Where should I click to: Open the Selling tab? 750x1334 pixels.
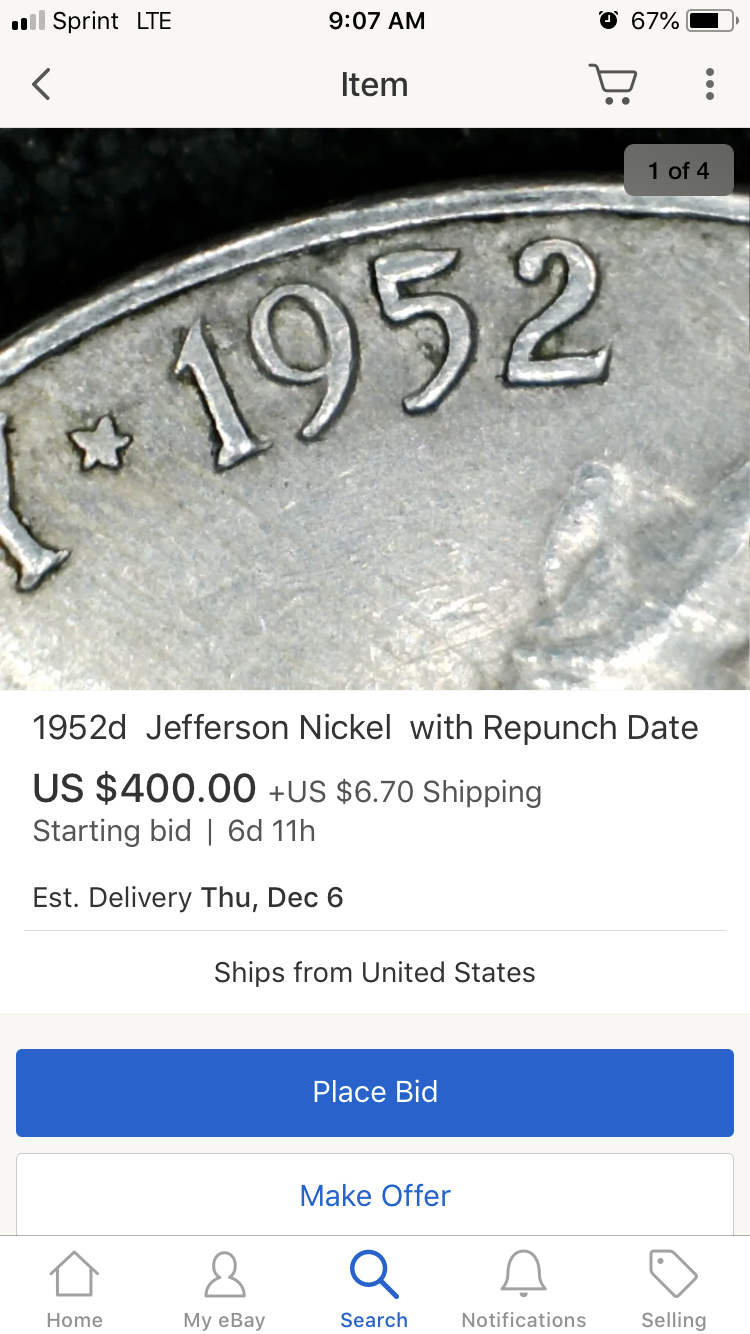point(673,1289)
